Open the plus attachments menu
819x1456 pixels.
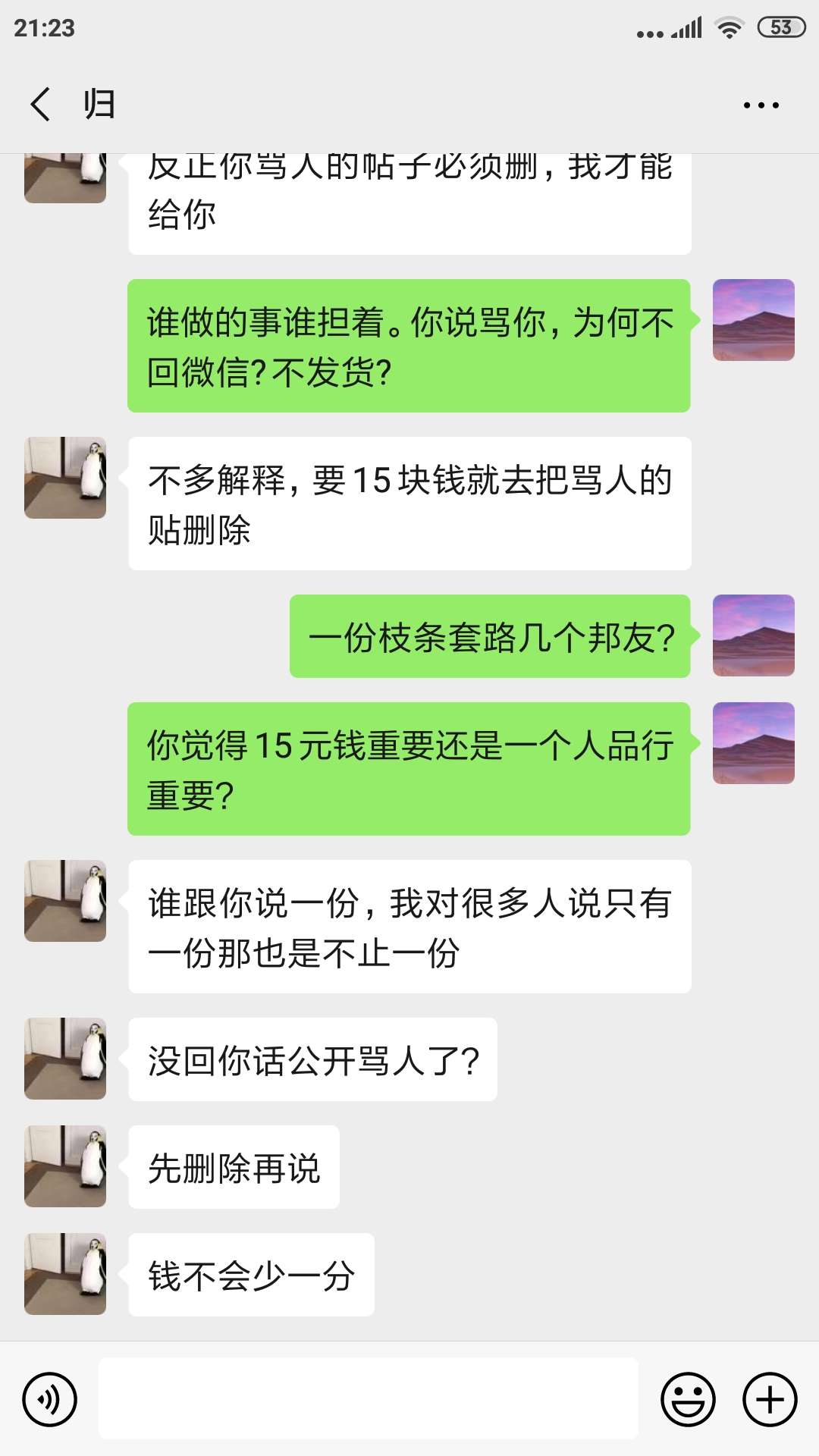[x=770, y=1399]
